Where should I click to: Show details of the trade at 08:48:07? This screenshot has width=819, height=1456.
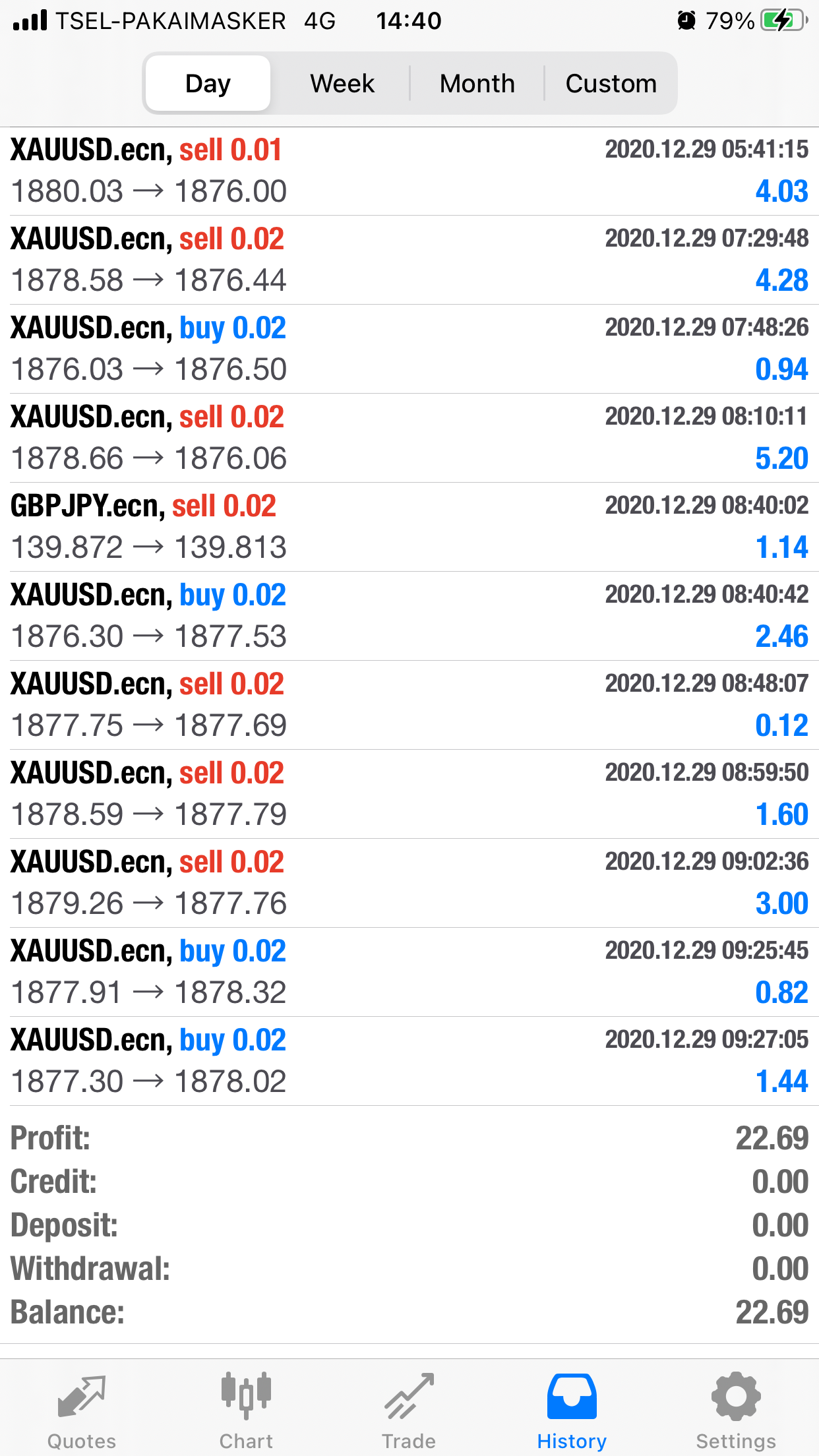(x=409, y=705)
